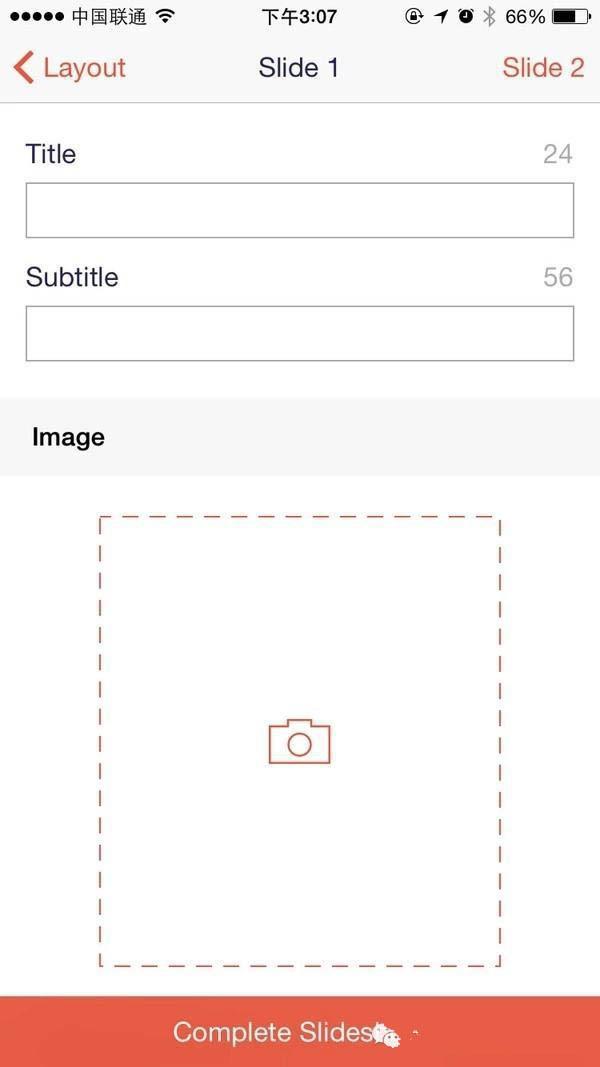
Task: Focus the Subtitle input box
Action: [299, 333]
